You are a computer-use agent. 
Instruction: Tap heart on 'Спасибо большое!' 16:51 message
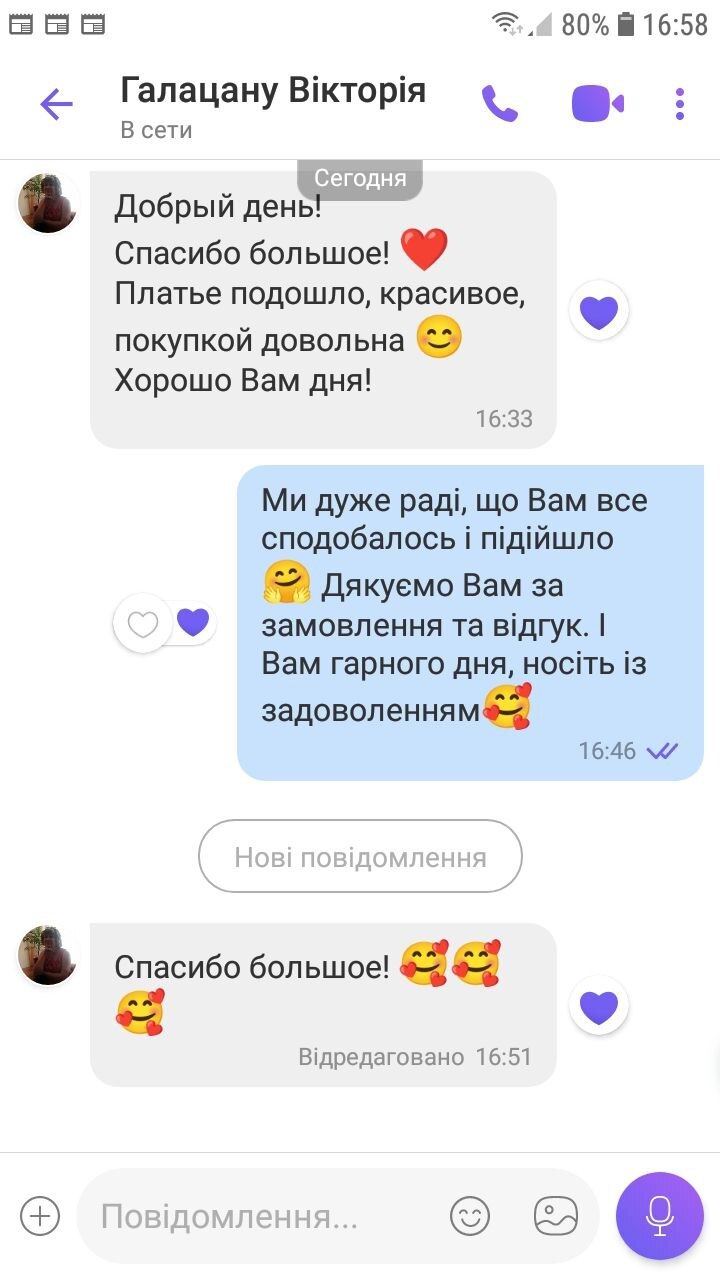[x=599, y=1007]
